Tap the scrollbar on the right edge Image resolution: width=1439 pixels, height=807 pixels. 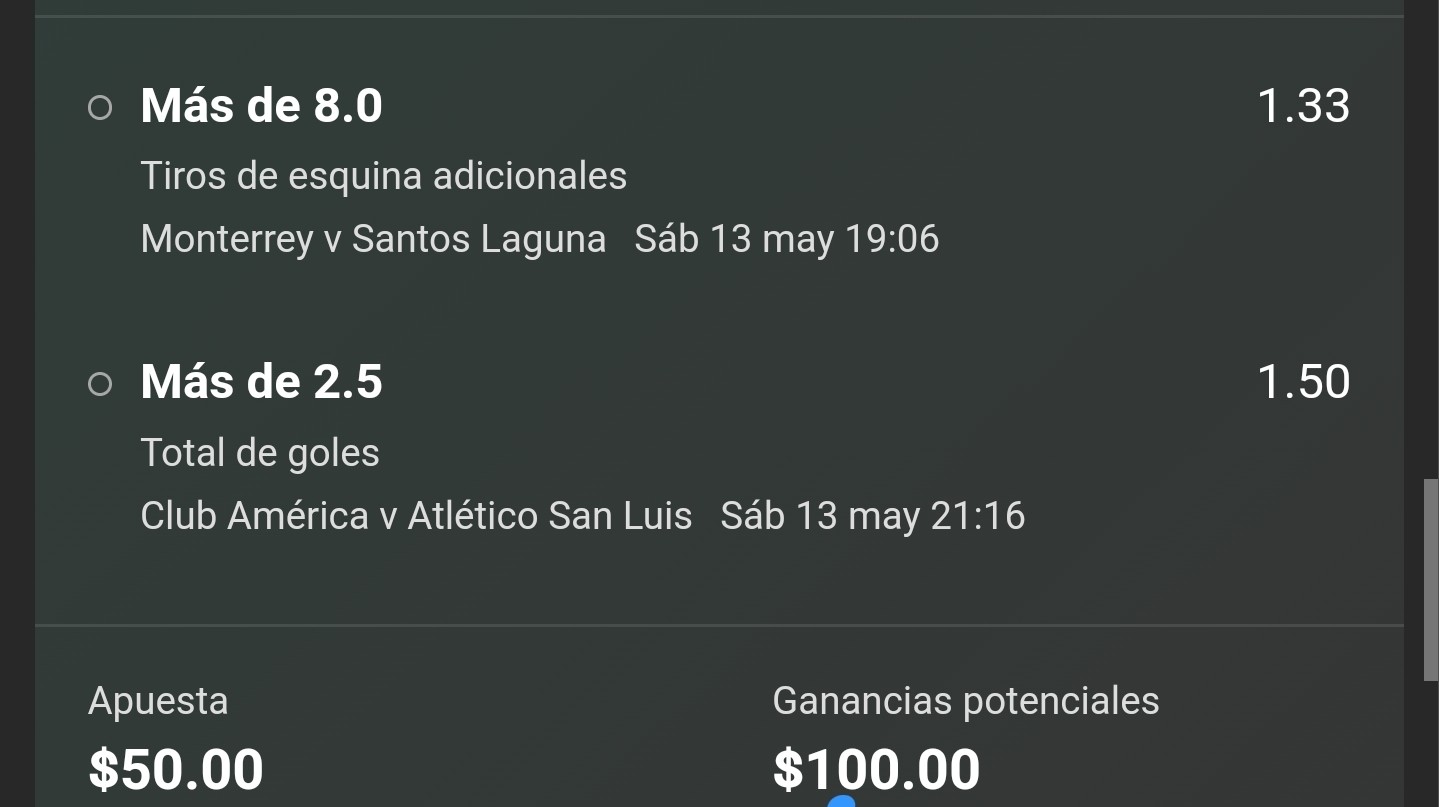(x=1431, y=580)
